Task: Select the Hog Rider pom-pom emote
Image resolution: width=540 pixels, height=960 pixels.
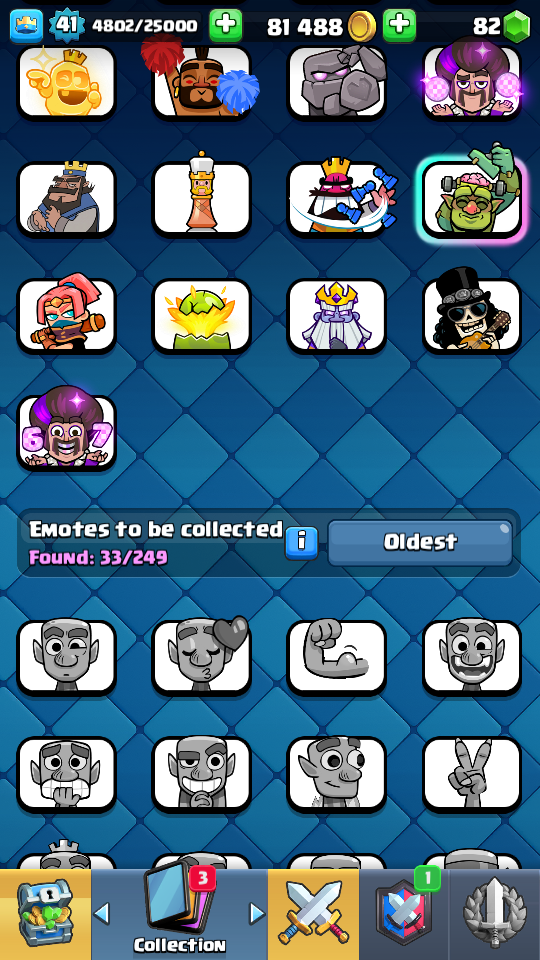Action: pyautogui.click(x=201, y=80)
